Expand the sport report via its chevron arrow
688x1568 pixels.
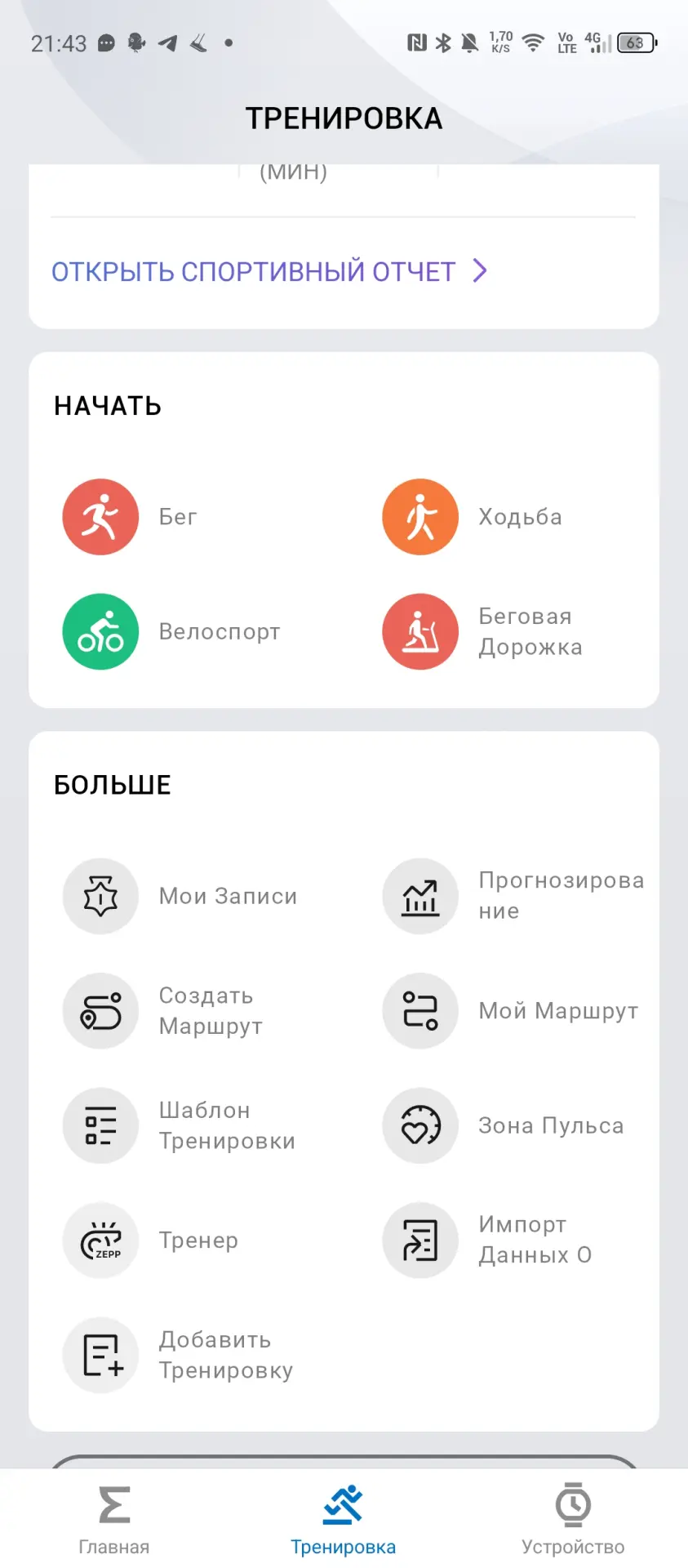point(480,270)
